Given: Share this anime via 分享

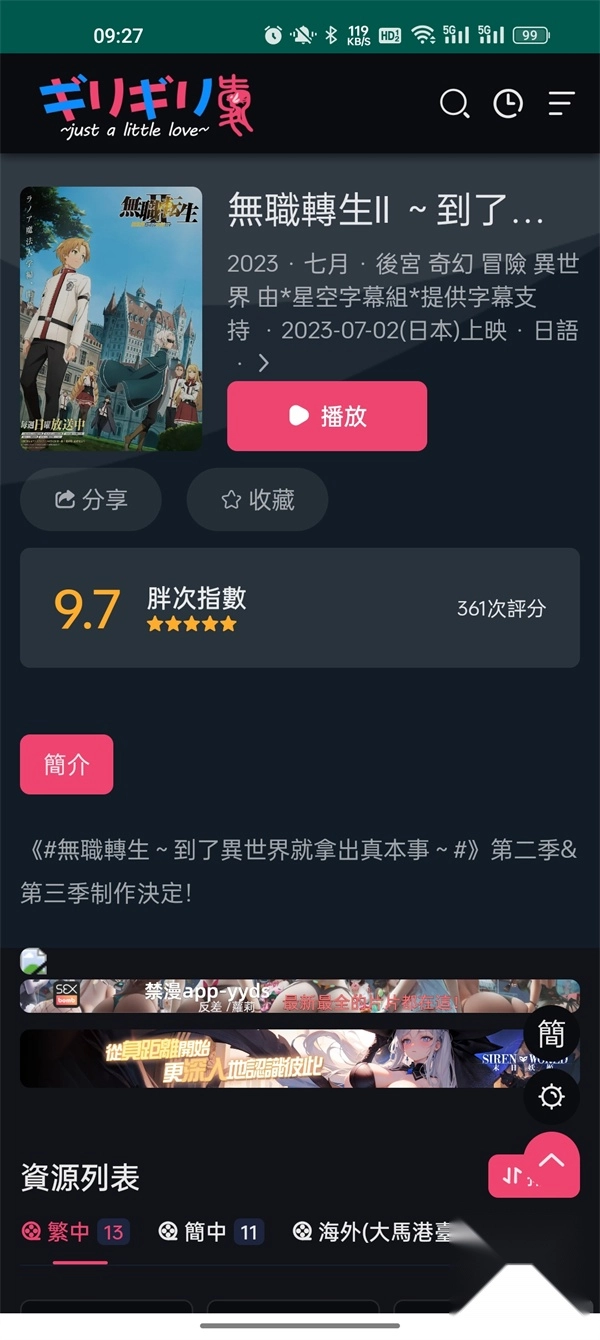Looking at the screenshot, I should pyautogui.click(x=91, y=499).
